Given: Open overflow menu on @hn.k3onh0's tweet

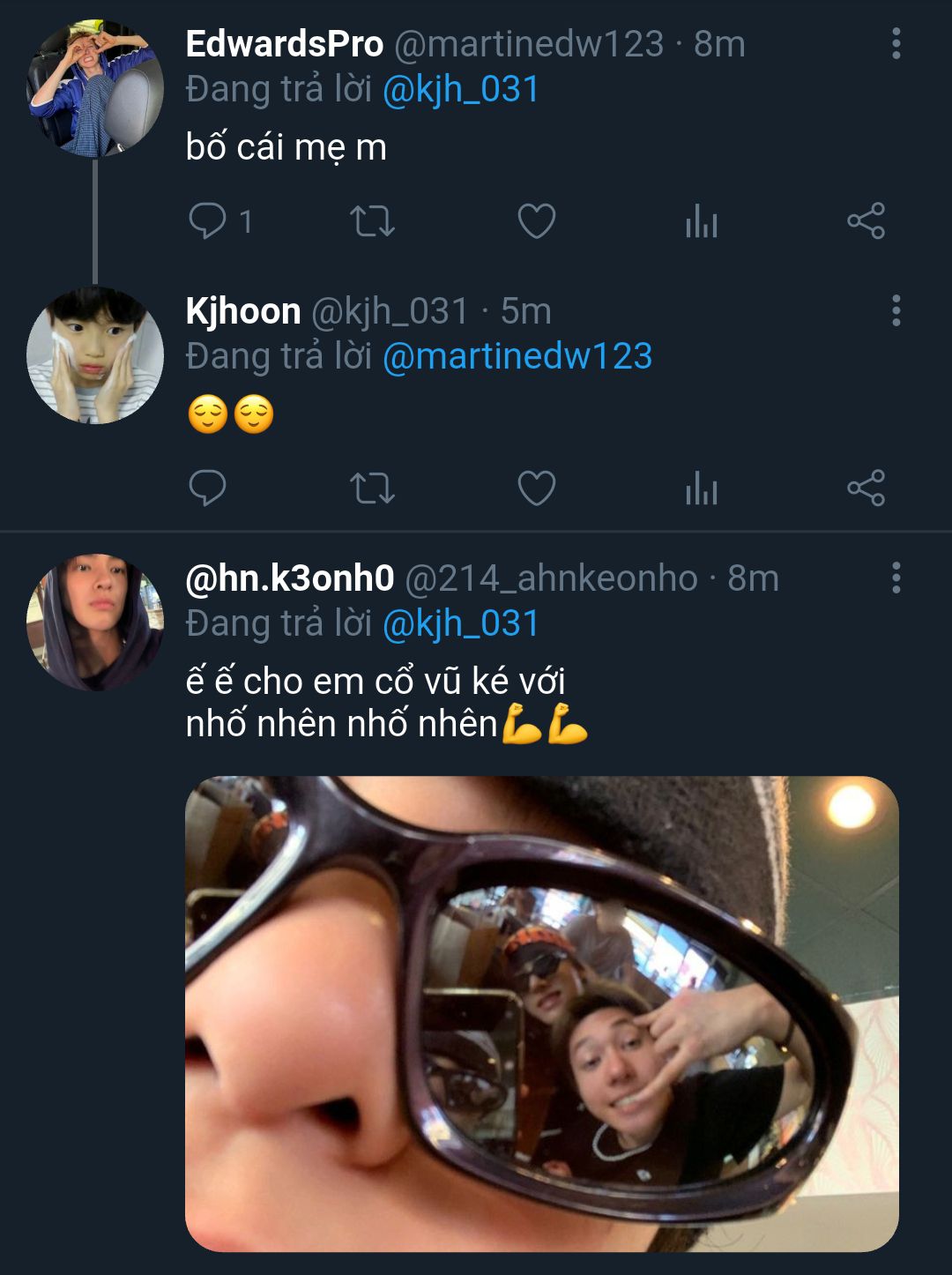Looking at the screenshot, I should 896,578.
